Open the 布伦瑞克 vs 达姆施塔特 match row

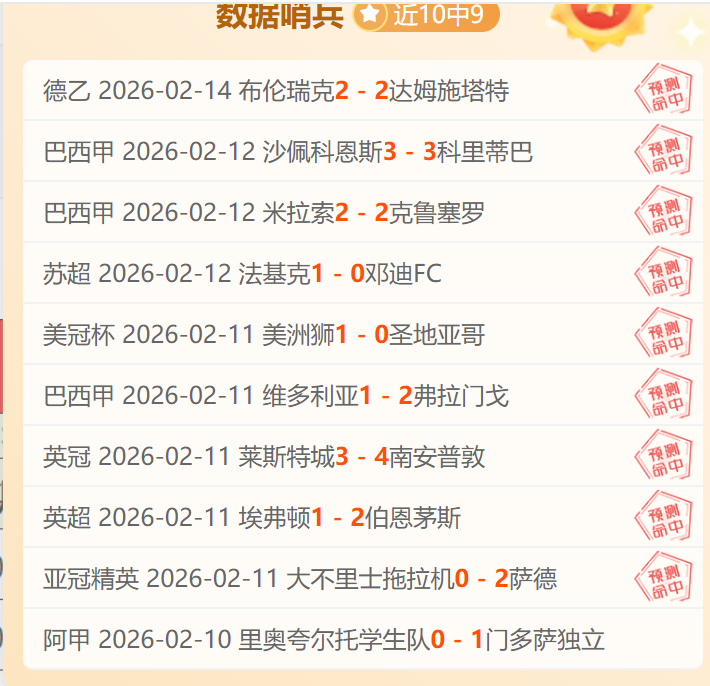click(x=277, y=91)
